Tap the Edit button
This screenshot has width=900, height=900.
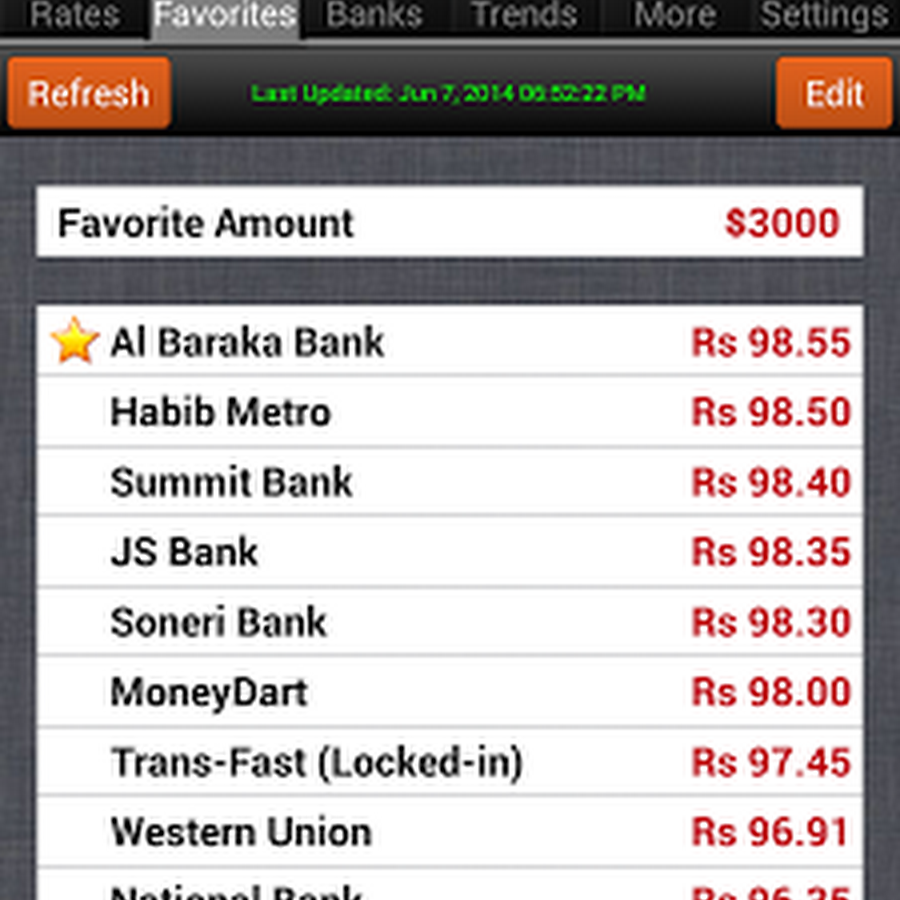click(834, 93)
